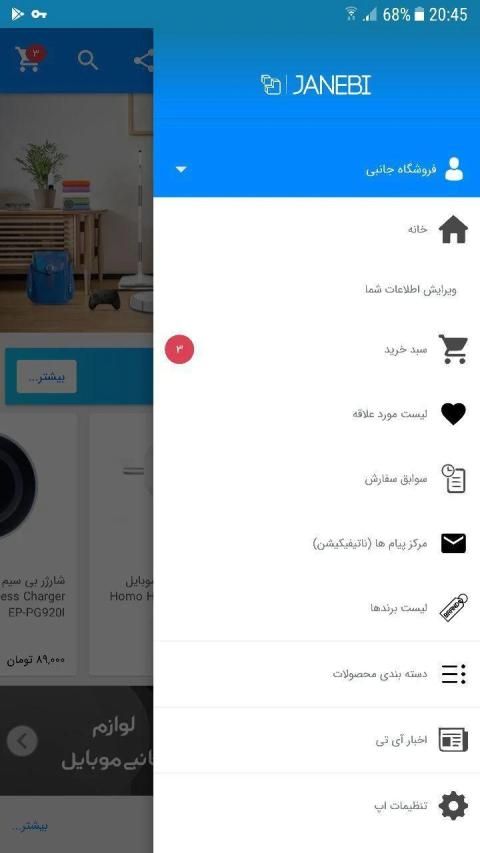Open تنظیمات اپ app settings
This screenshot has height=853, width=480.
coord(317,805)
